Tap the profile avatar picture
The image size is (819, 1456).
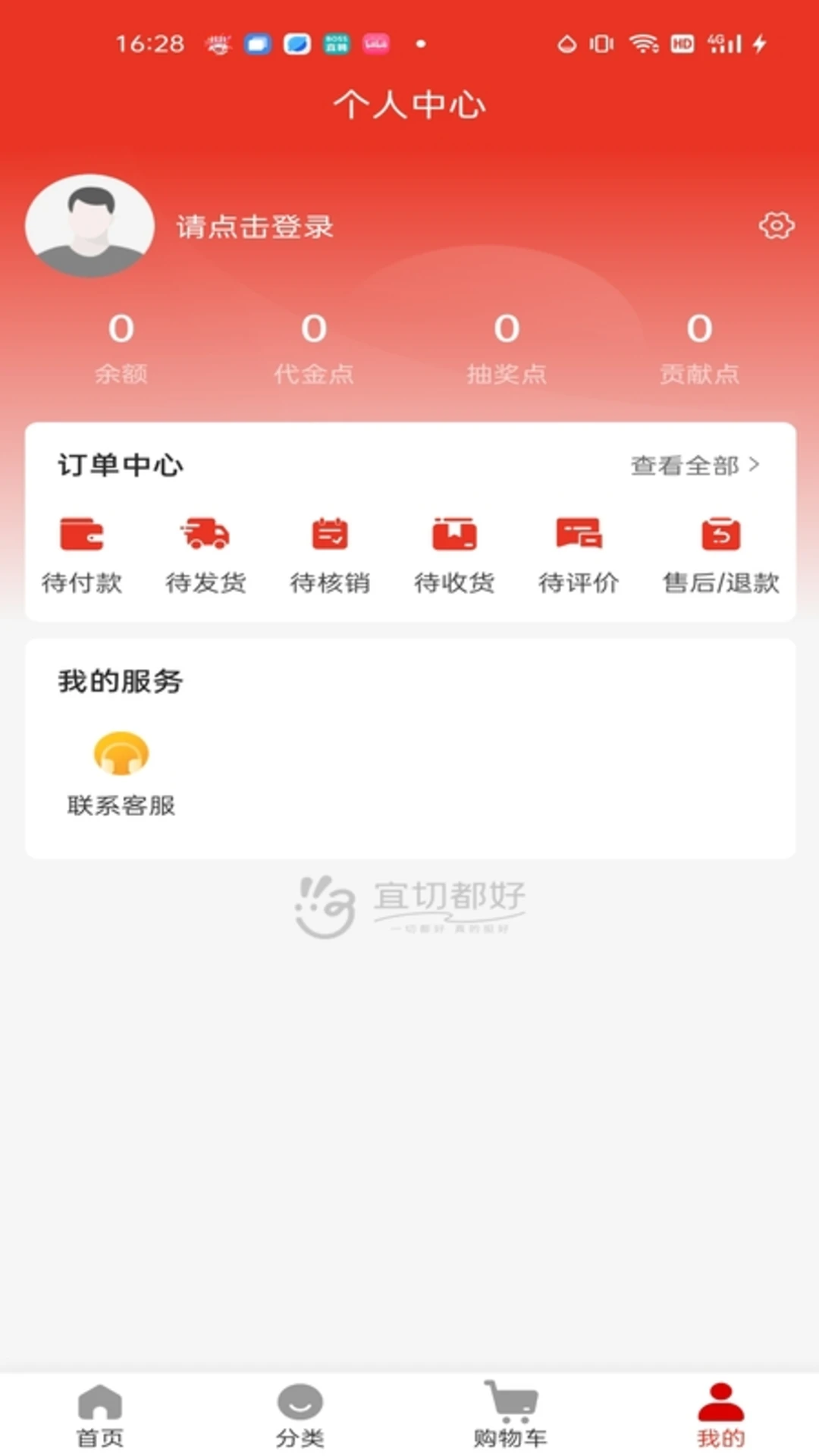coord(89,226)
